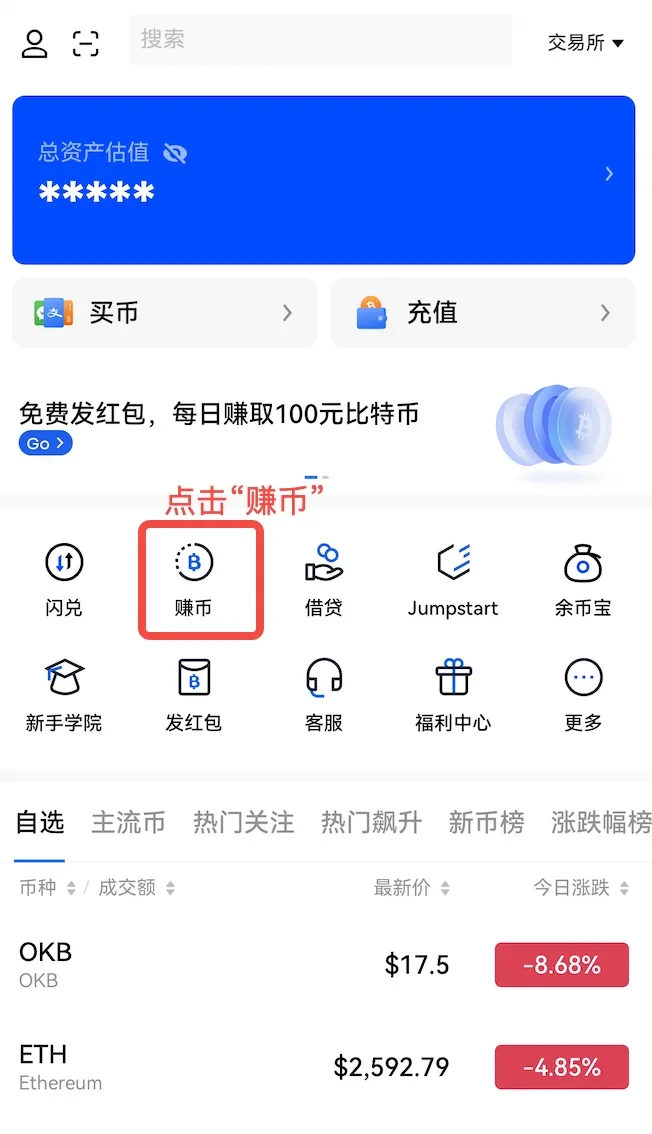Viewport: 652px width, 1134px height.
Task: Tap the 搜索 search box
Action: coord(320,40)
